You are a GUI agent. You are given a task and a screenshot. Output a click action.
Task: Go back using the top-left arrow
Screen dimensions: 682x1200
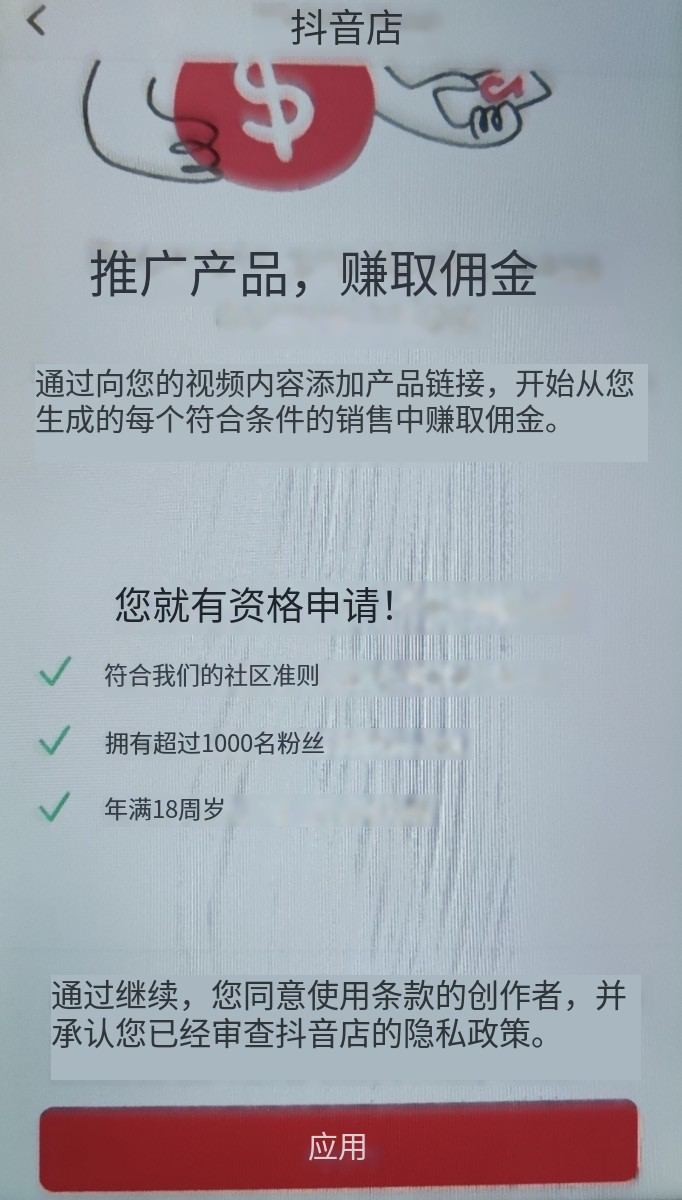[37, 21]
